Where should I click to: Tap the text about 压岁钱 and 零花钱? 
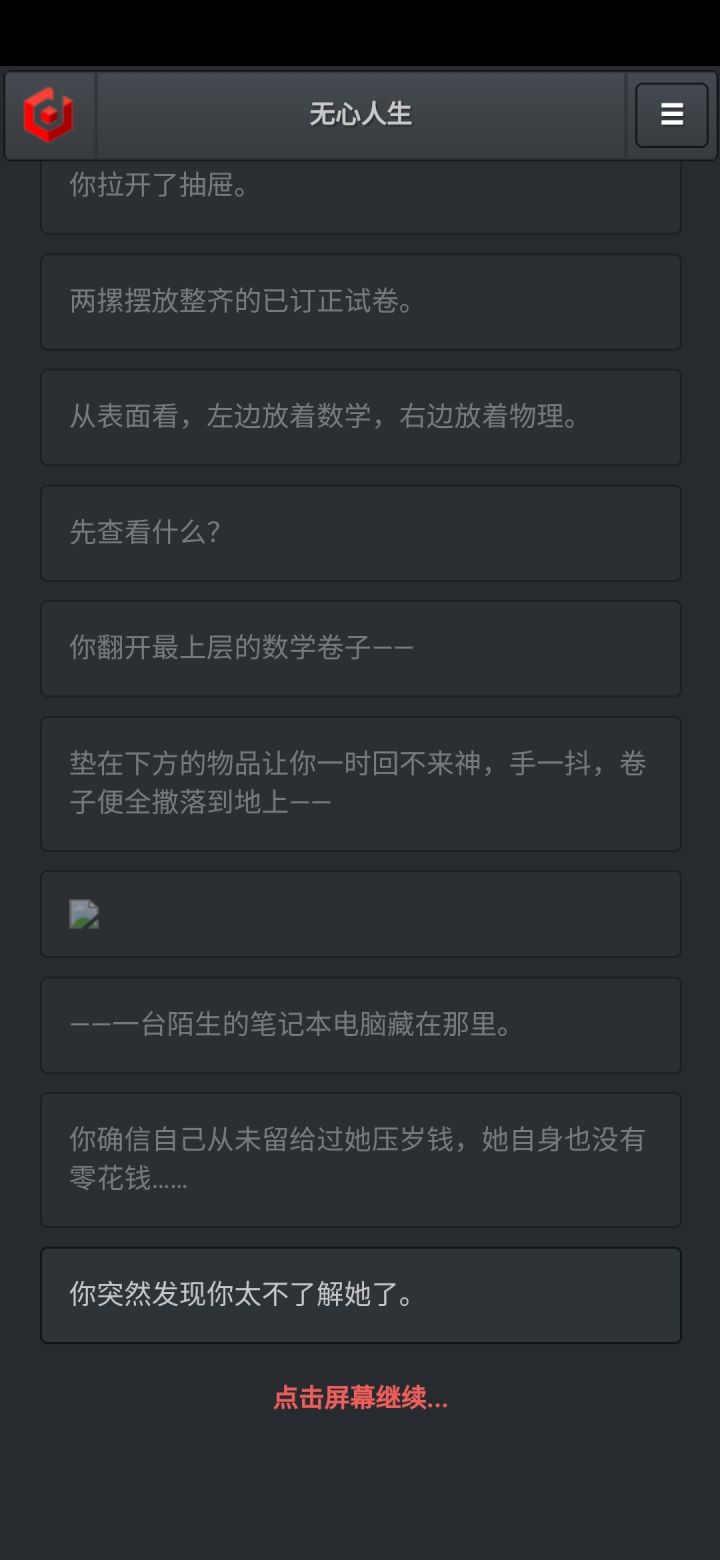360,1160
